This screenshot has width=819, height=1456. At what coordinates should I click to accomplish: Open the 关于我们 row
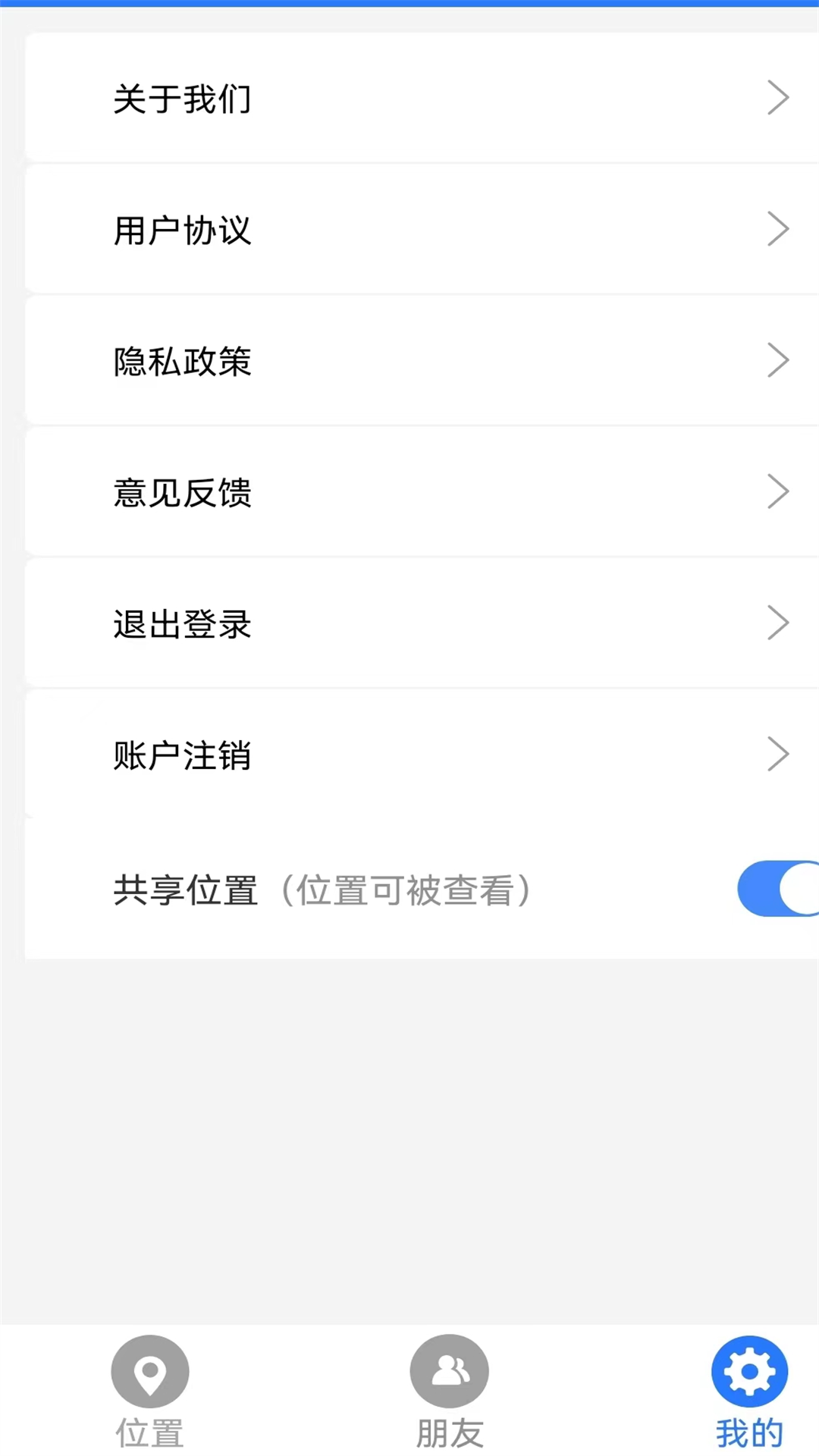[x=421, y=98]
